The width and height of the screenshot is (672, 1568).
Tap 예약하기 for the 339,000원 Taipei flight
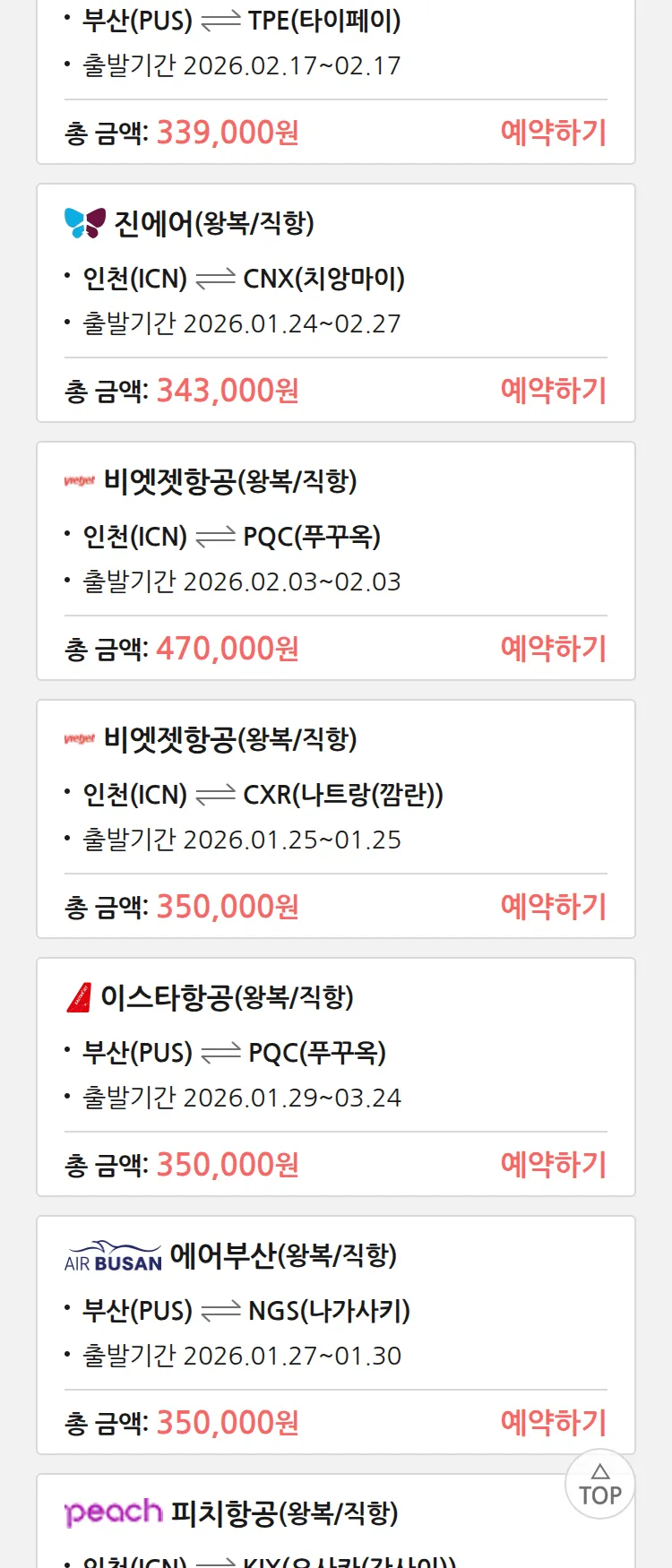[553, 133]
